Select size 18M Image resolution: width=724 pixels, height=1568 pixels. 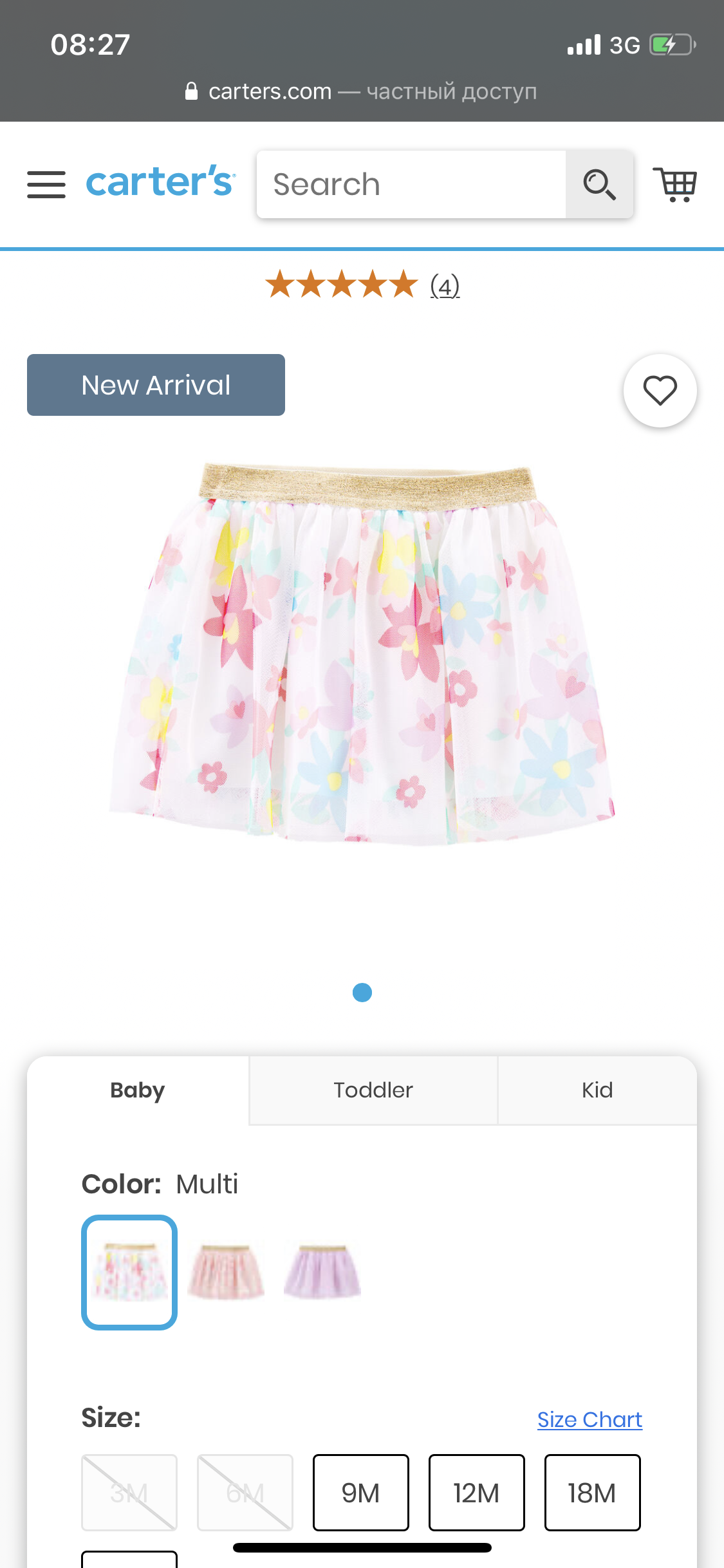593,1493
